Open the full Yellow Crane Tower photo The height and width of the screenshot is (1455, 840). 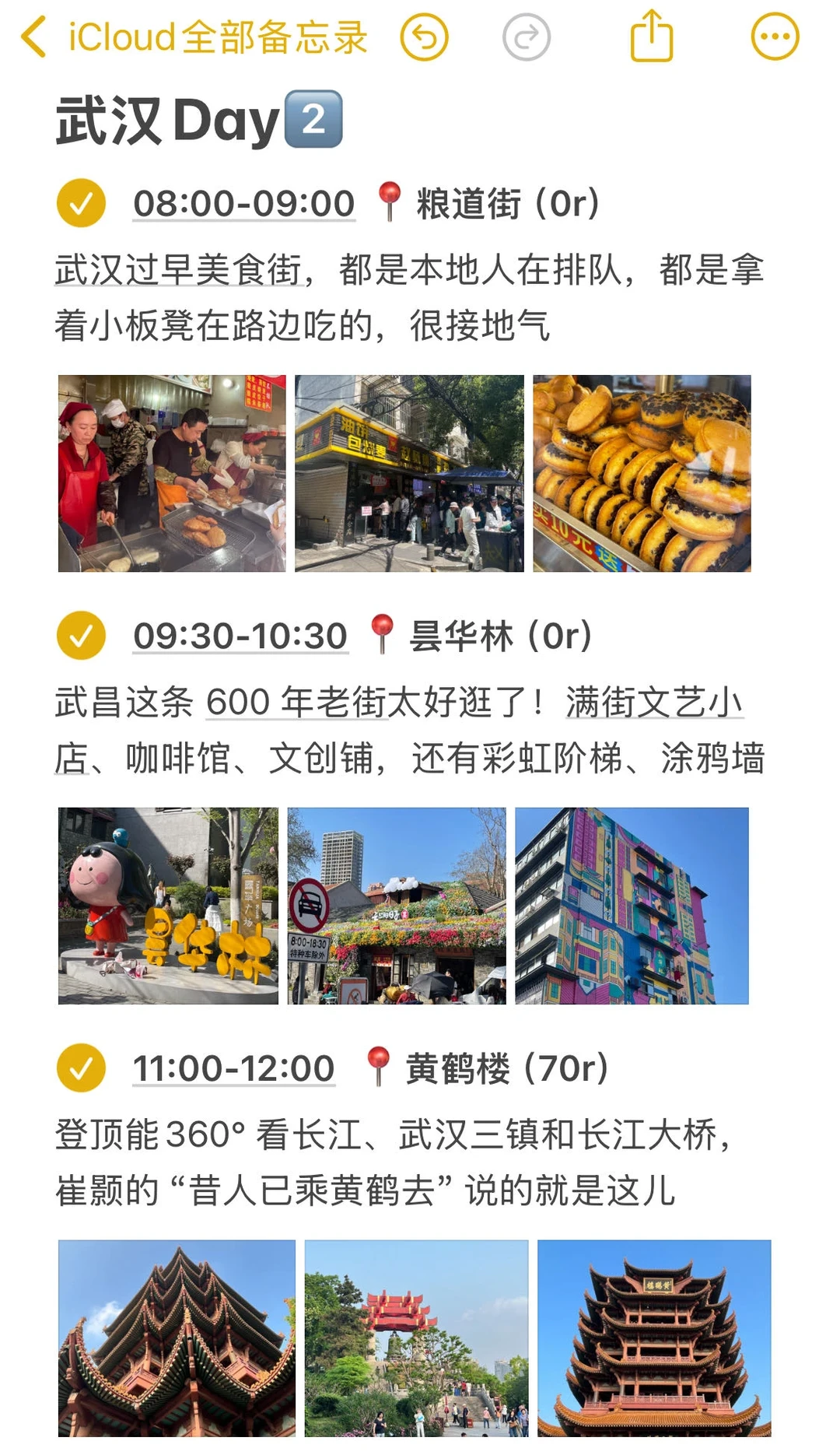(654, 1338)
